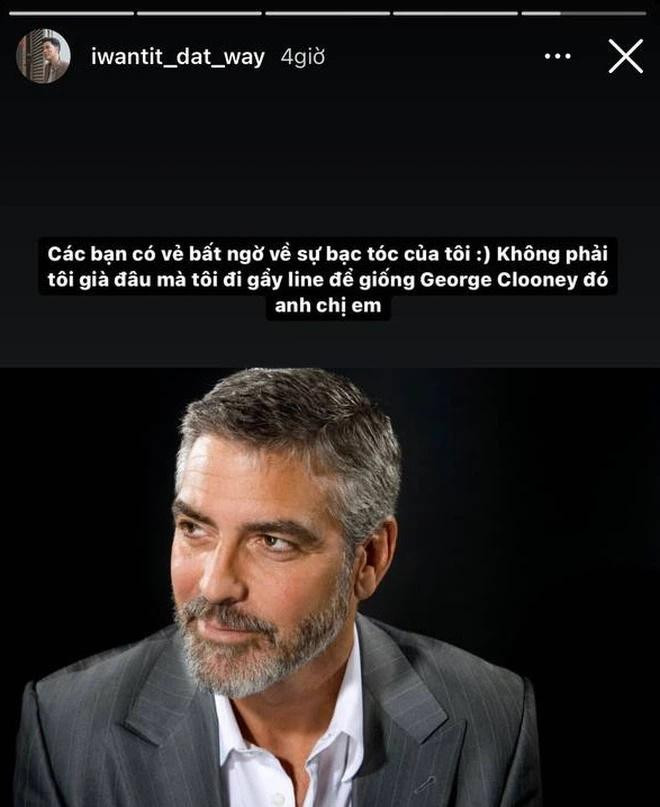Open the iwantit_dat_way username link

(178, 57)
